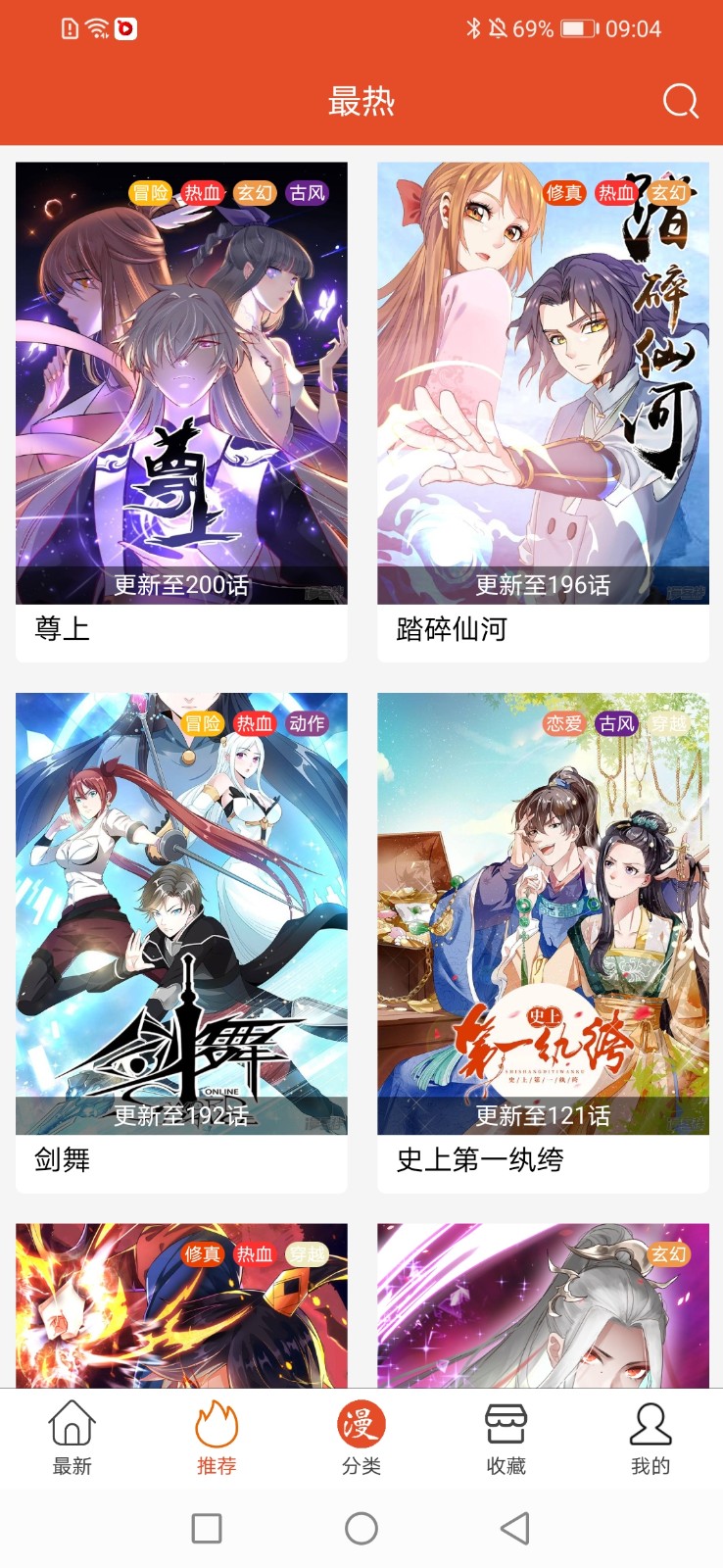Screen dimensions: 723x1568
Task: Open the comic 尊上
Action: (181, 412)
